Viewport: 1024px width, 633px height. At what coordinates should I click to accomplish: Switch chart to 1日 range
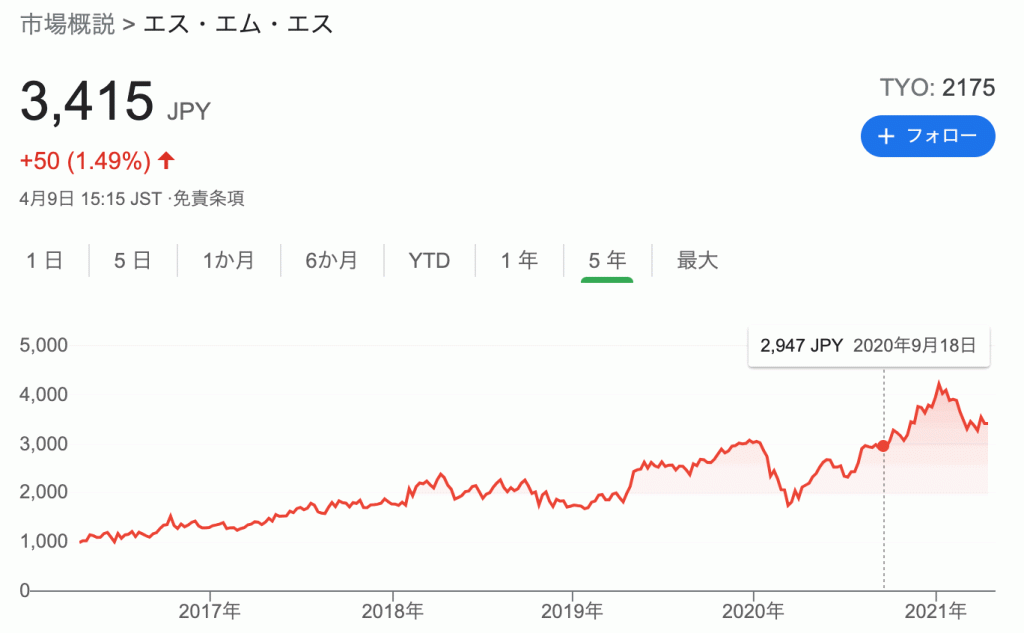point(44,261)
